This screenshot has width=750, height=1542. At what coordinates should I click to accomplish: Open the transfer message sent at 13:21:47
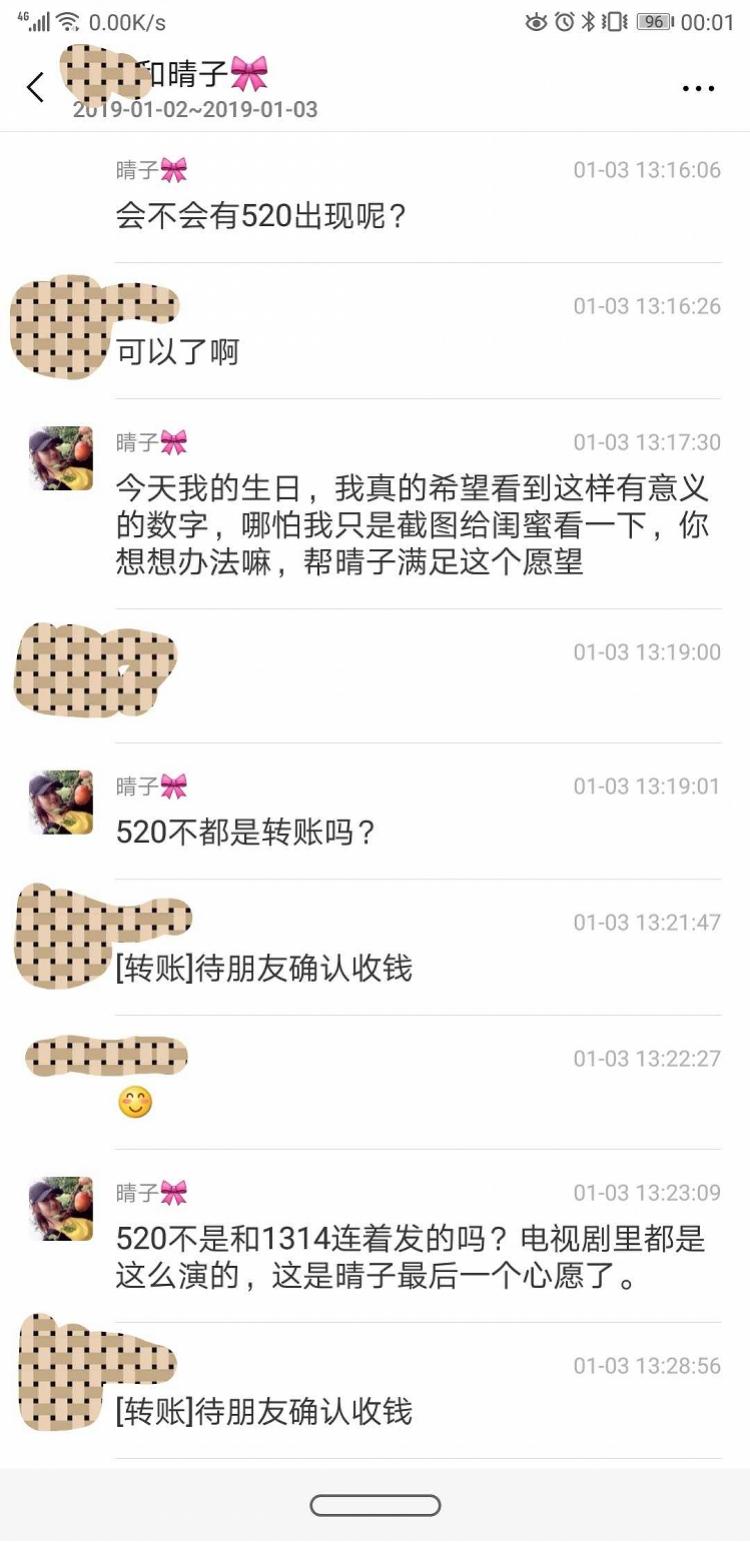point(264,968)
